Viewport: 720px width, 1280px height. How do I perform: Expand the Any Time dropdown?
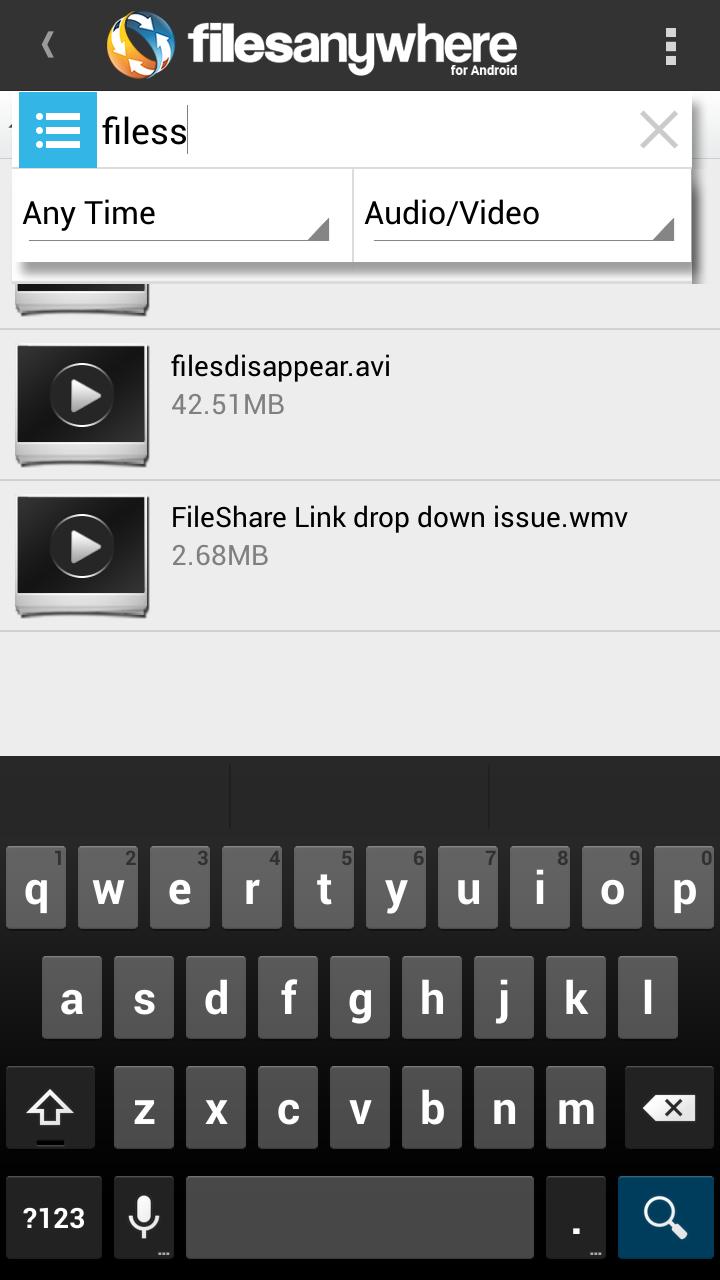[177, 214]
